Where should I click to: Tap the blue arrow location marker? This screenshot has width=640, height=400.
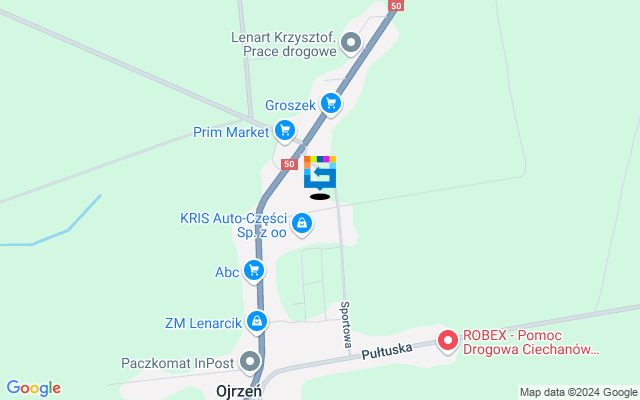(320, 173)
